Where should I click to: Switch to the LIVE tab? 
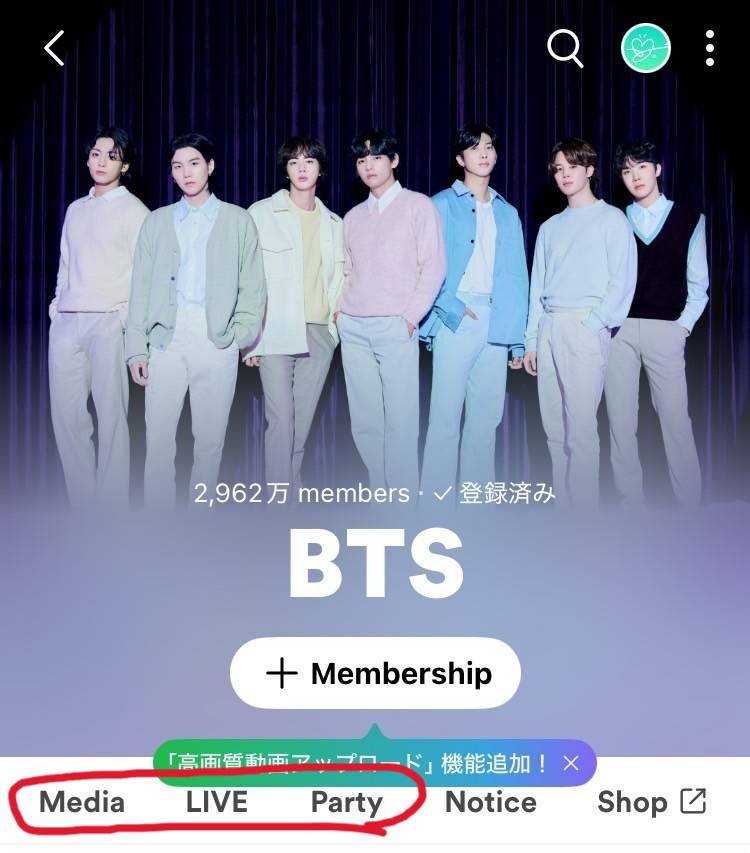coord(217,802)
